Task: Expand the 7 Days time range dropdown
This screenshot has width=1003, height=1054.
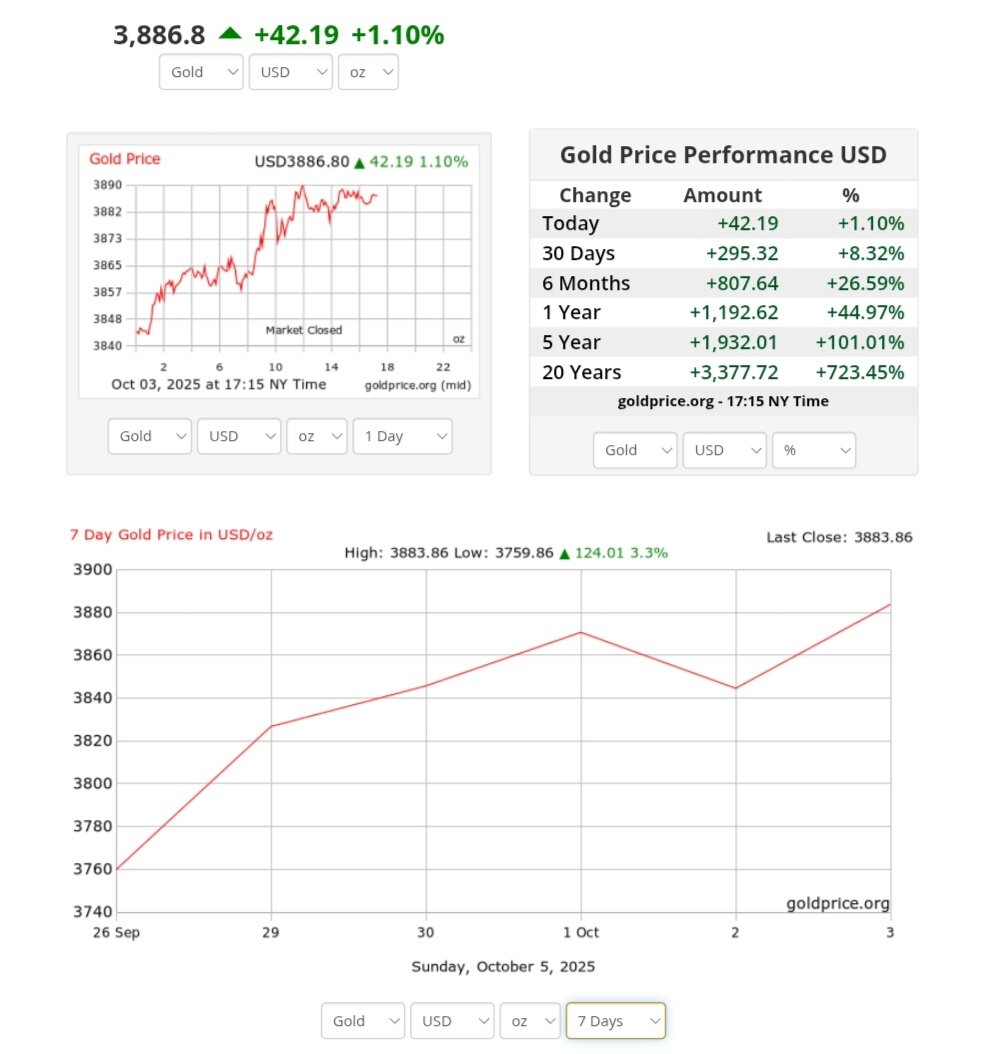Action: pyautogui.click(x=615, y=1021)
